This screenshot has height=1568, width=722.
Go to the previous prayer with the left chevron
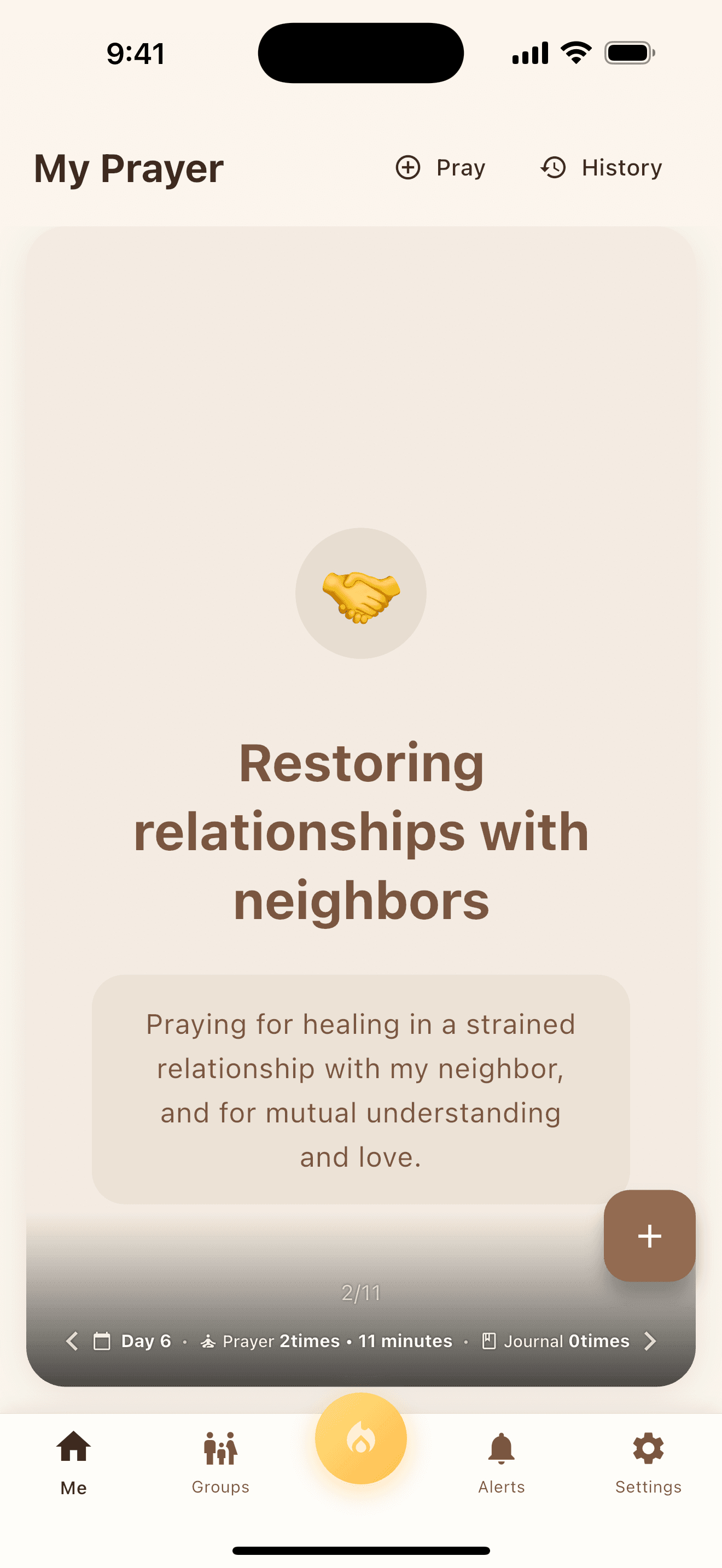(71, 1341)
